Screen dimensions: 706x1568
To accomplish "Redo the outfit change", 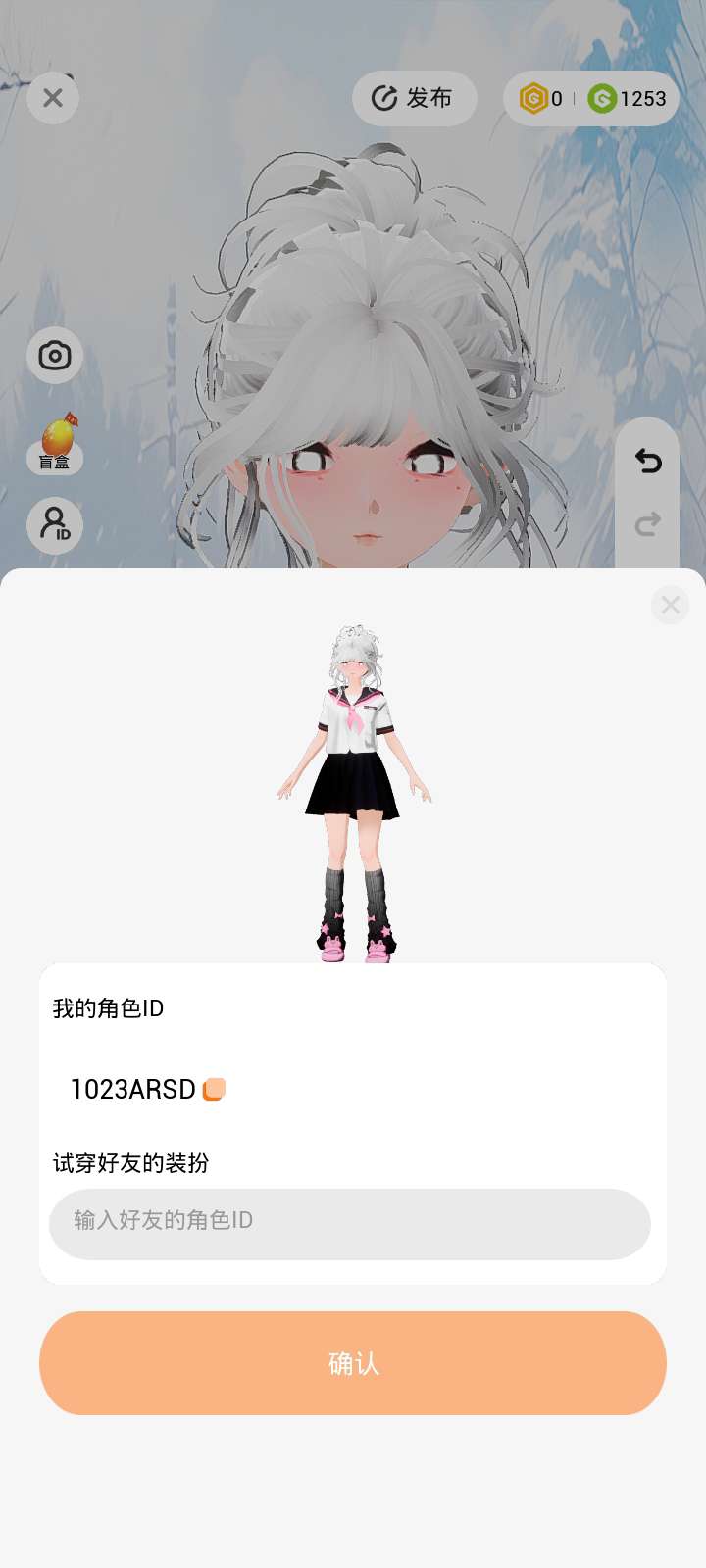I will click(647, 524).
